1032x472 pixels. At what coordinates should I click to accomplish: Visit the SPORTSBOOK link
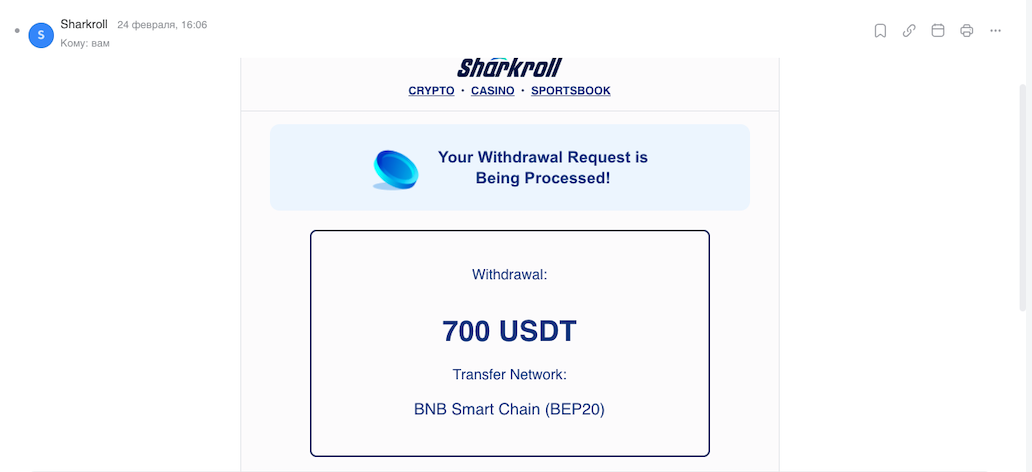pos(570,91)
